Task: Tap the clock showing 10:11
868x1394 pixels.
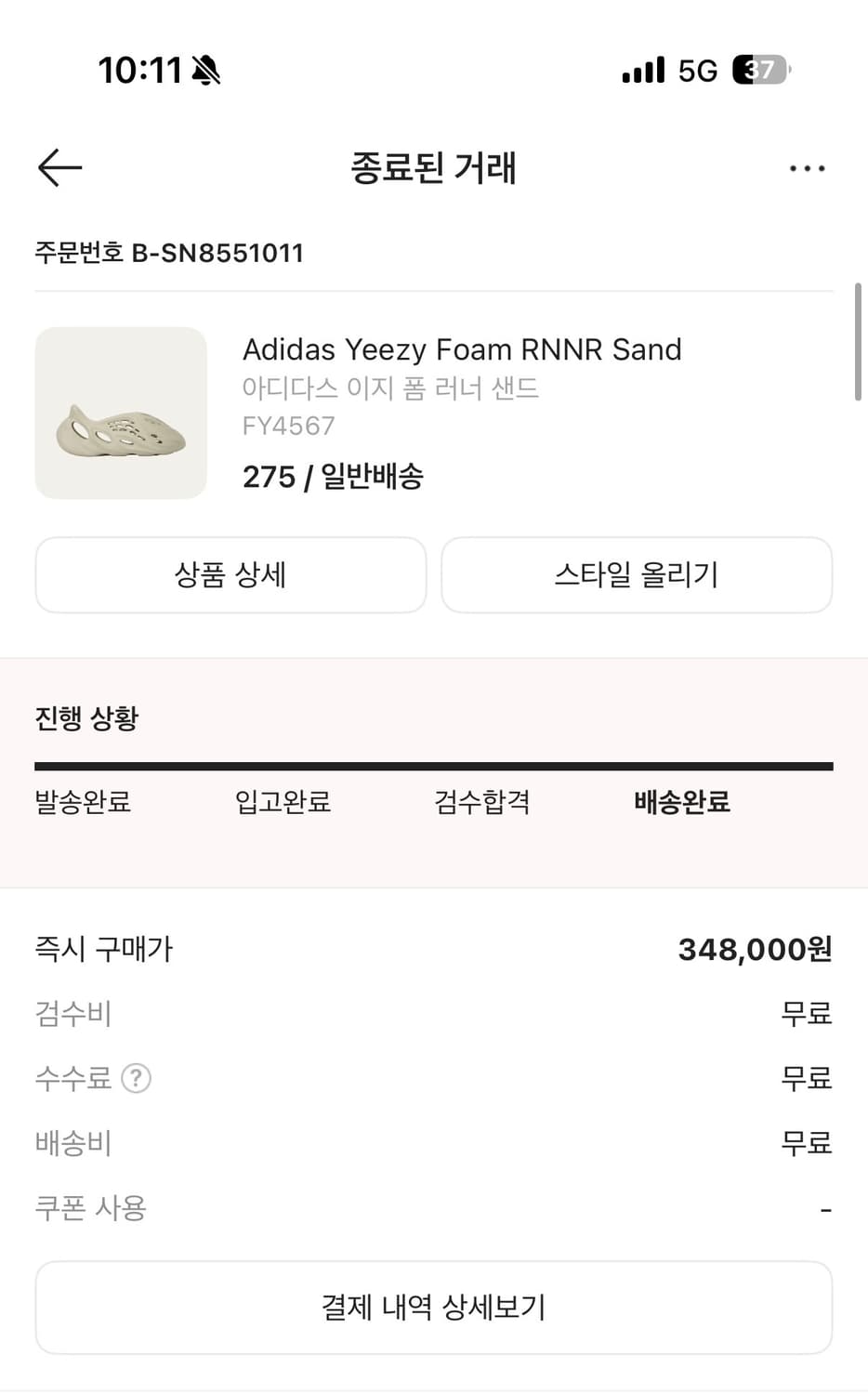Action: coord(141,70)
